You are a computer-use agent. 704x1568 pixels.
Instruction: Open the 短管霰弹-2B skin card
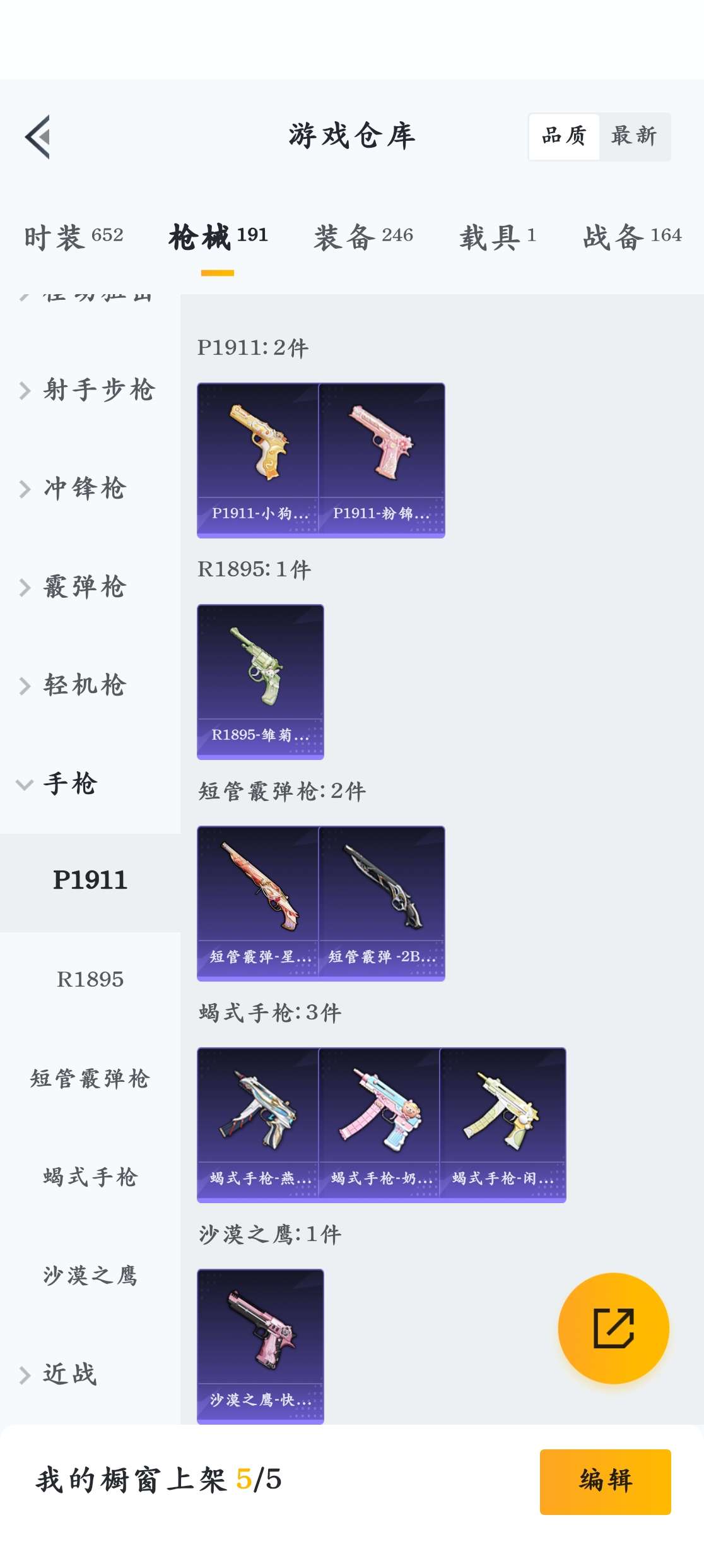tap(382, 903)
